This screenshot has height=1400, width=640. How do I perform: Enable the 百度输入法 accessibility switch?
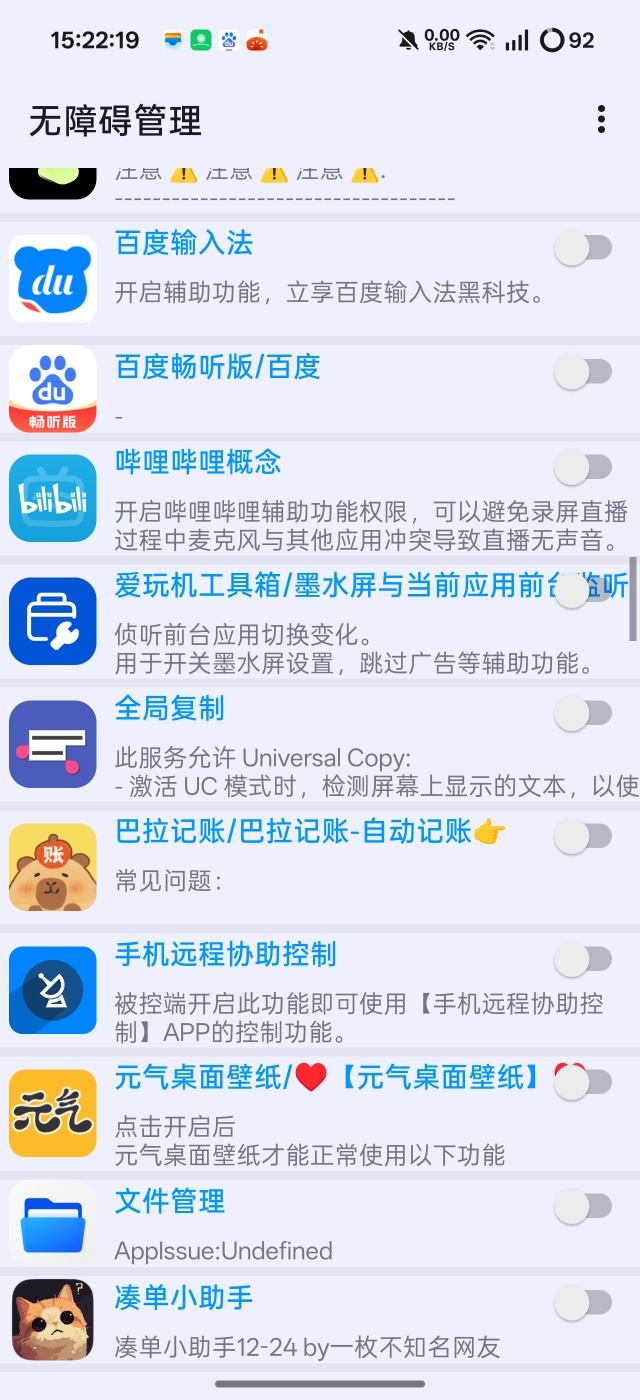(583, 248)
